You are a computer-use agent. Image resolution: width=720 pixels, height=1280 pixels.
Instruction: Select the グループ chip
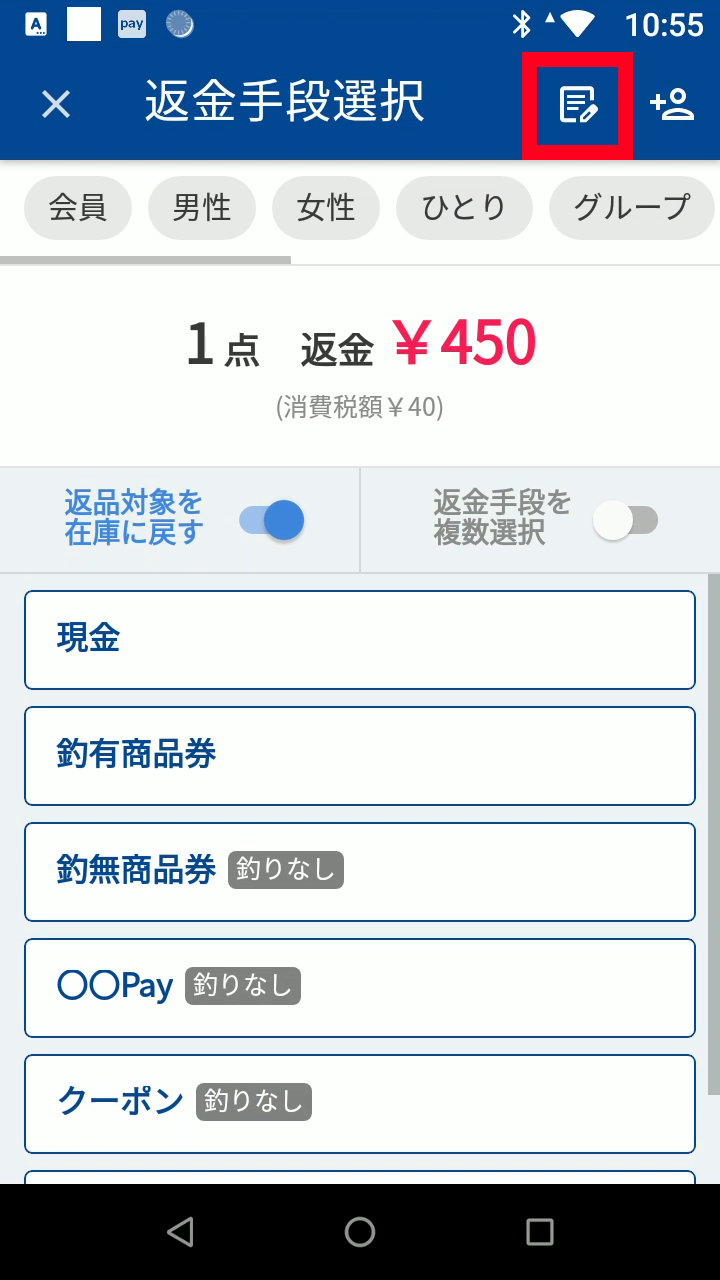tap(631, 208)
